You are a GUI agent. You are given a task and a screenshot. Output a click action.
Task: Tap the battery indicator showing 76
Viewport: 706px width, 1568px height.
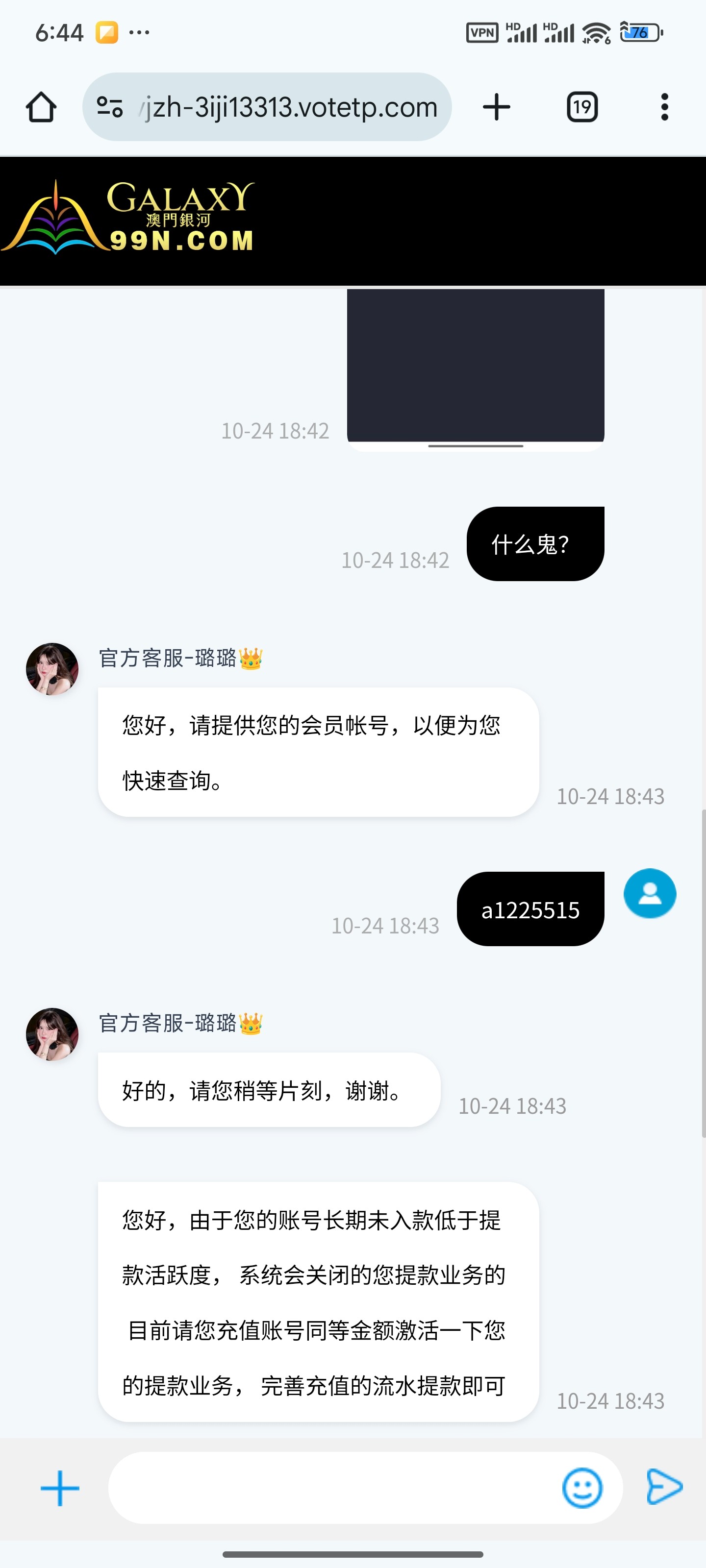click(x=640, y=32)
